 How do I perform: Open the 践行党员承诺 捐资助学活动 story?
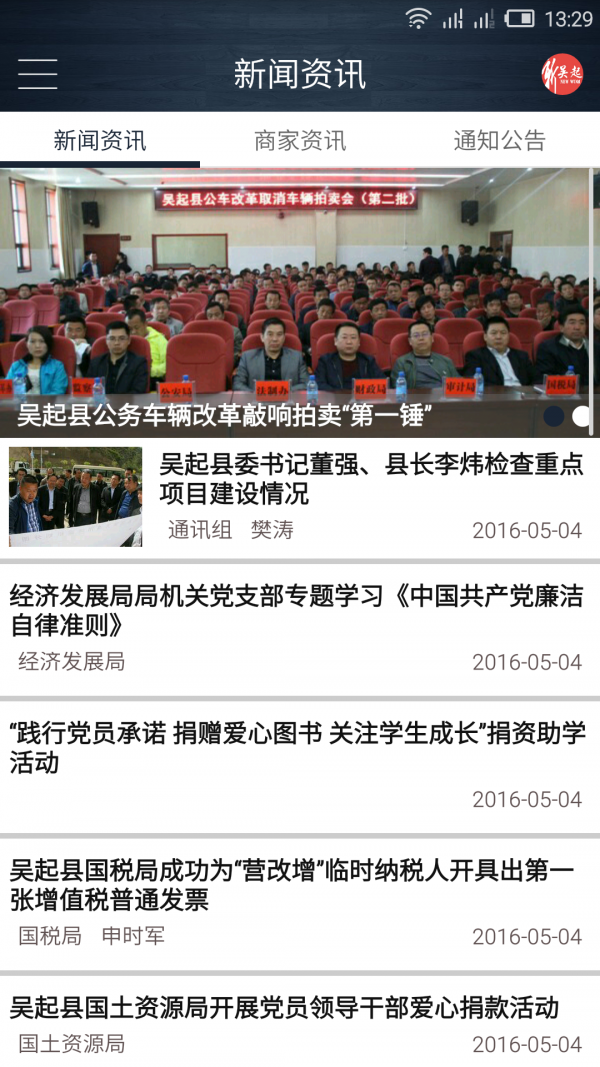[x=300, y=765]
